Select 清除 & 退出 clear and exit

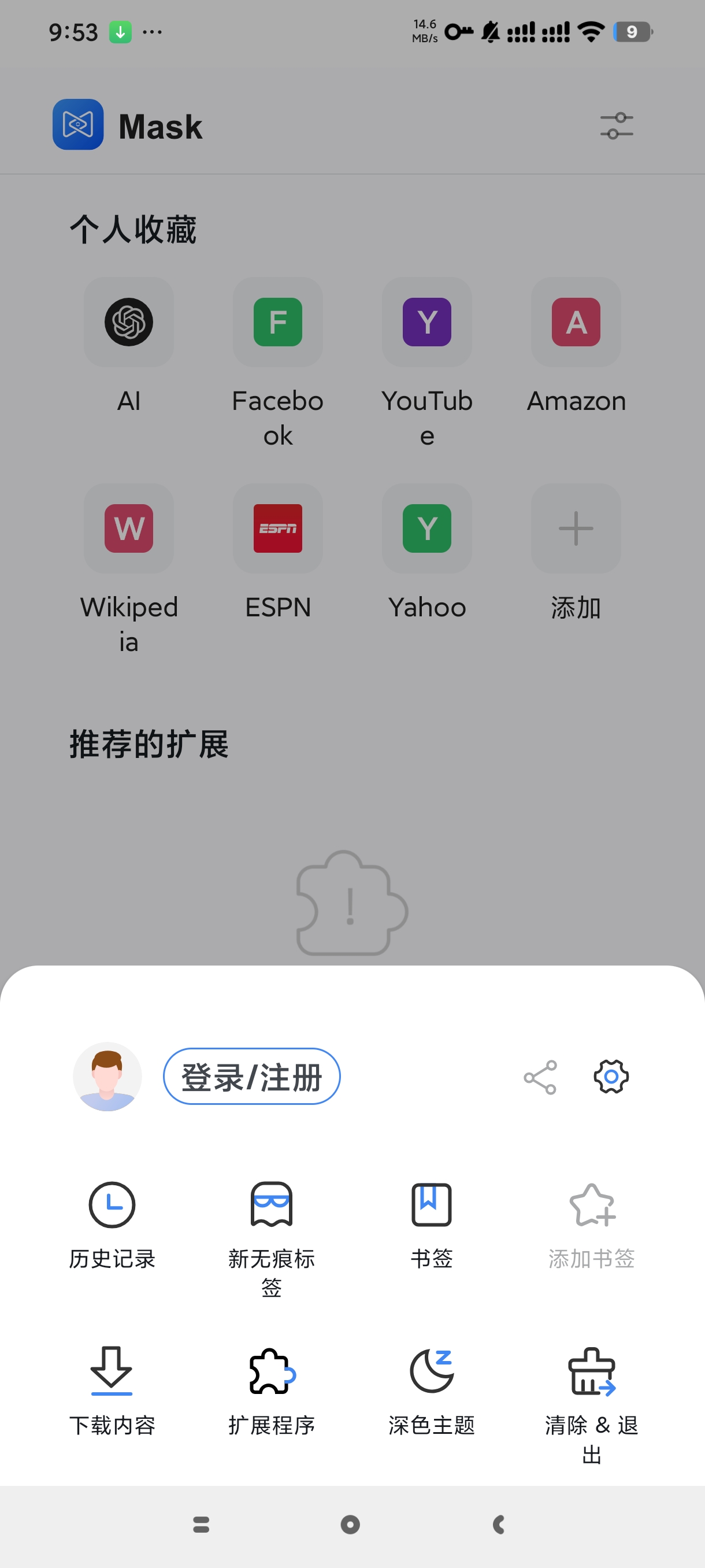coord(591,1406)
